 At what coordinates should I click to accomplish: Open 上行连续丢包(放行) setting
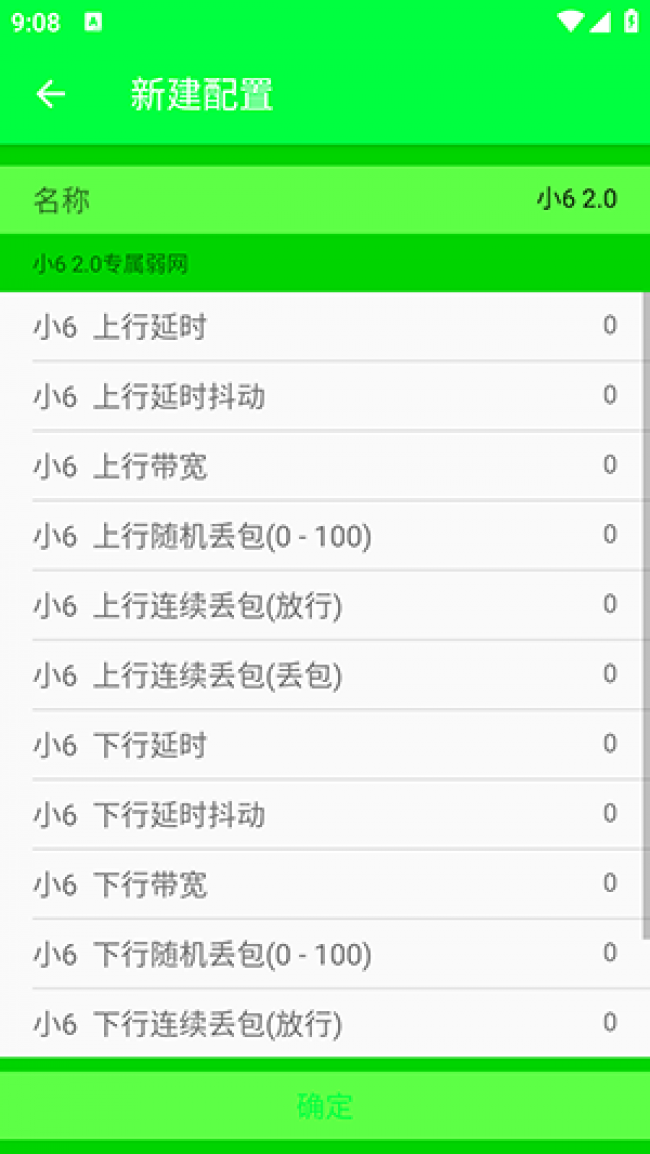pyautogui.click(x=324, y=606)
